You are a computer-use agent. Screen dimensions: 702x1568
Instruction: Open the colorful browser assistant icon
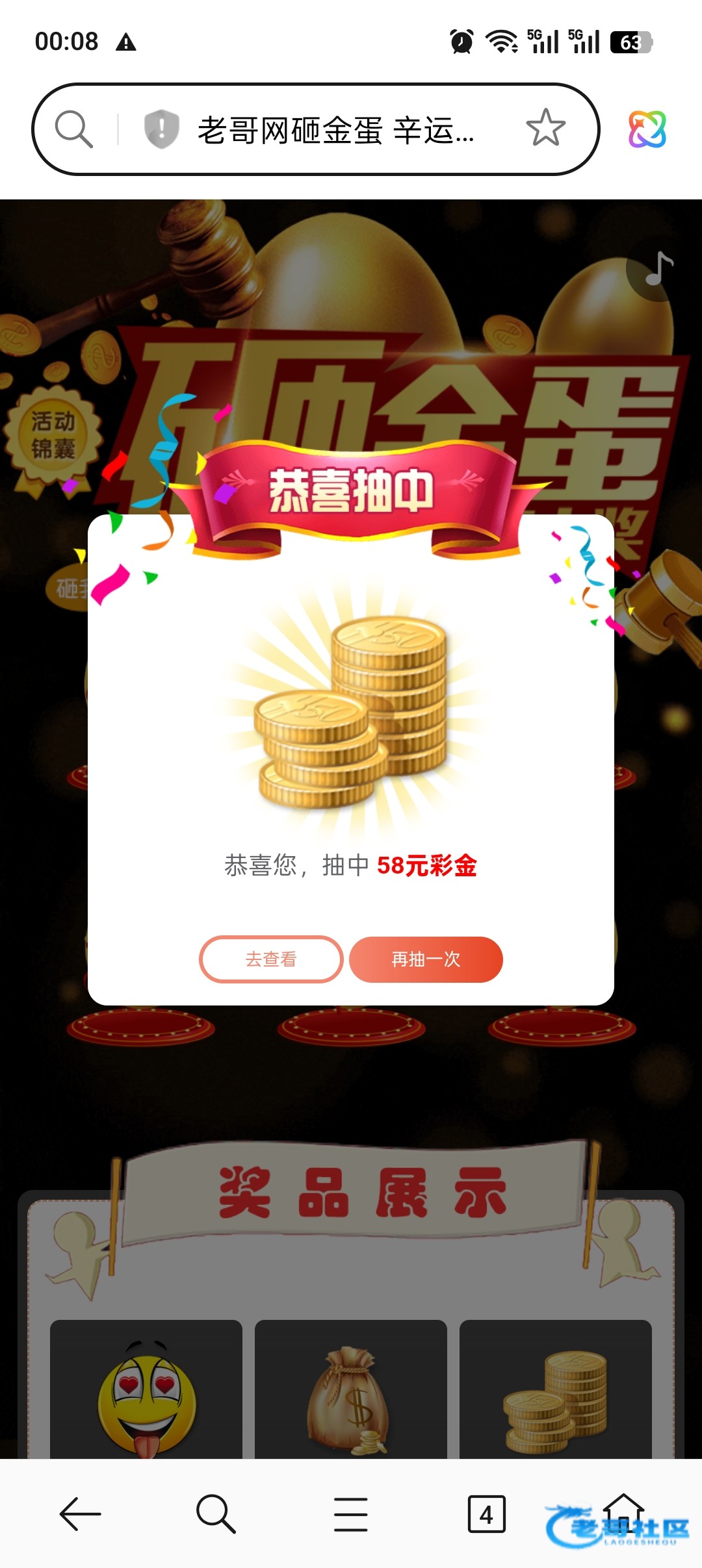tap(647, 129)
